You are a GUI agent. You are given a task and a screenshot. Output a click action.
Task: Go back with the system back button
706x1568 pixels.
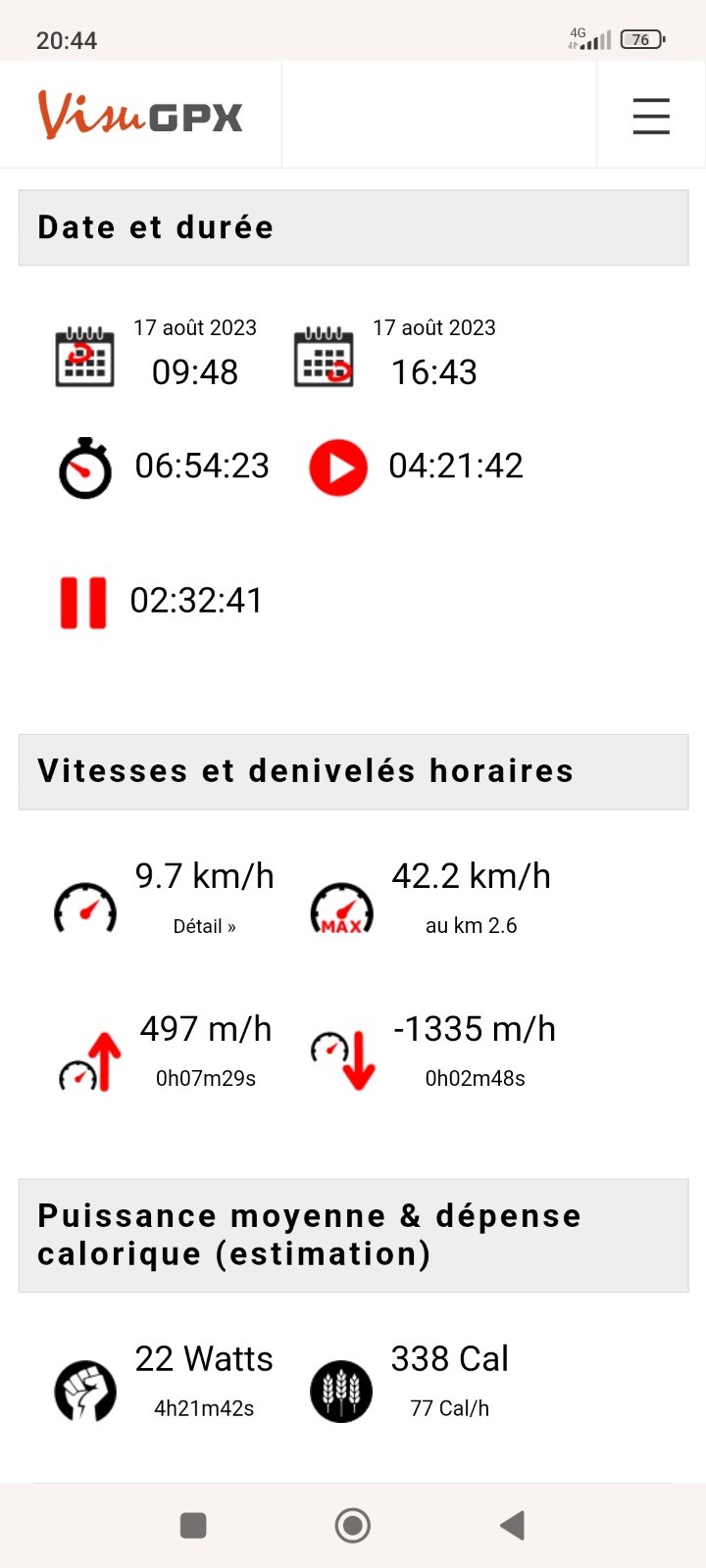(x=512, y=1525)
